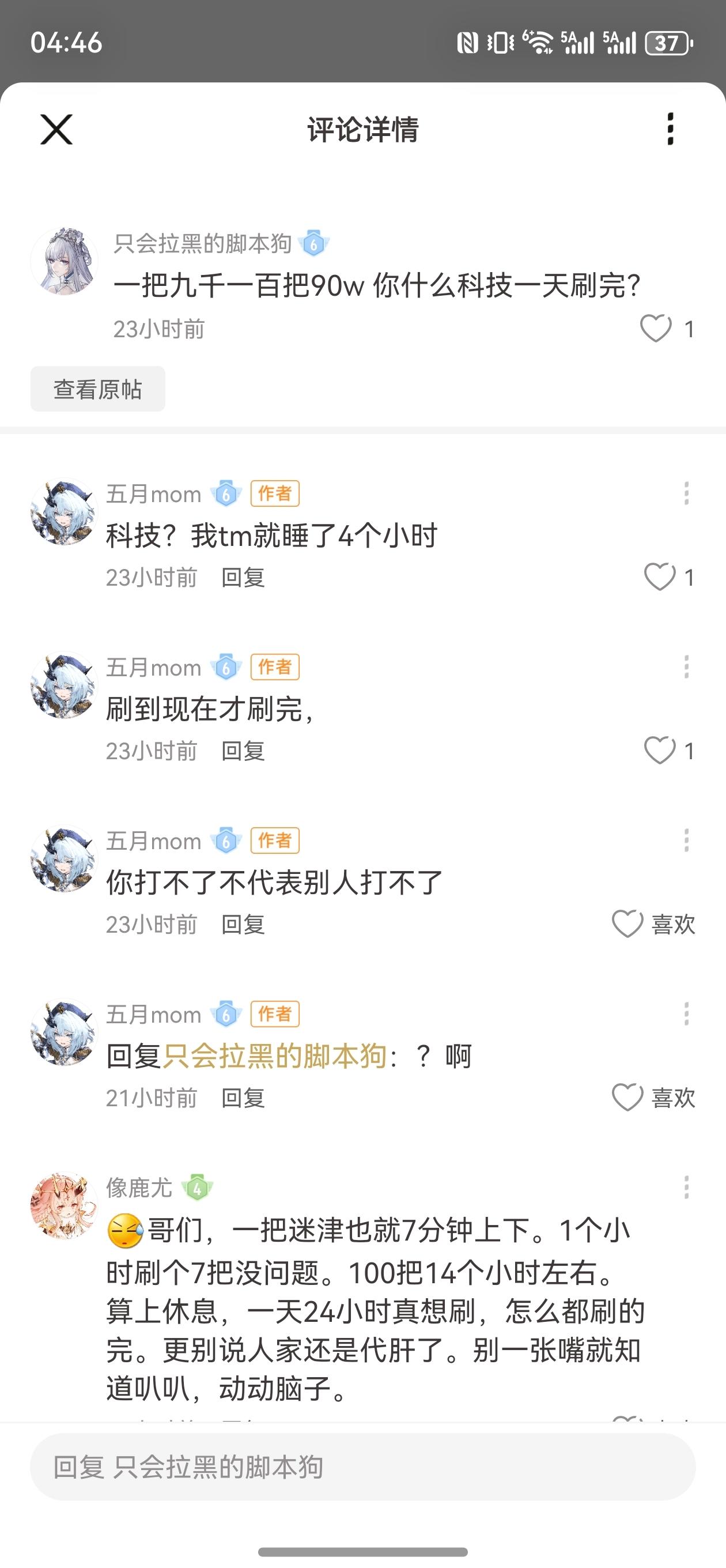Open more options for 你打不了不代表别人打不了 reply
726x1568 pixels.
pos(686,840)
